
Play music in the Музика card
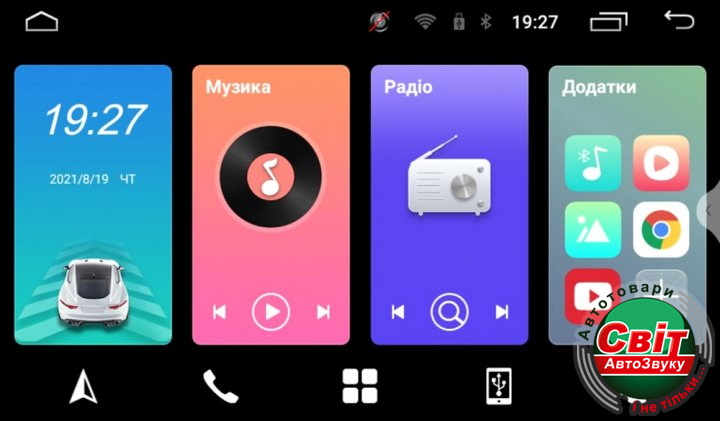(x=271, y=312)
